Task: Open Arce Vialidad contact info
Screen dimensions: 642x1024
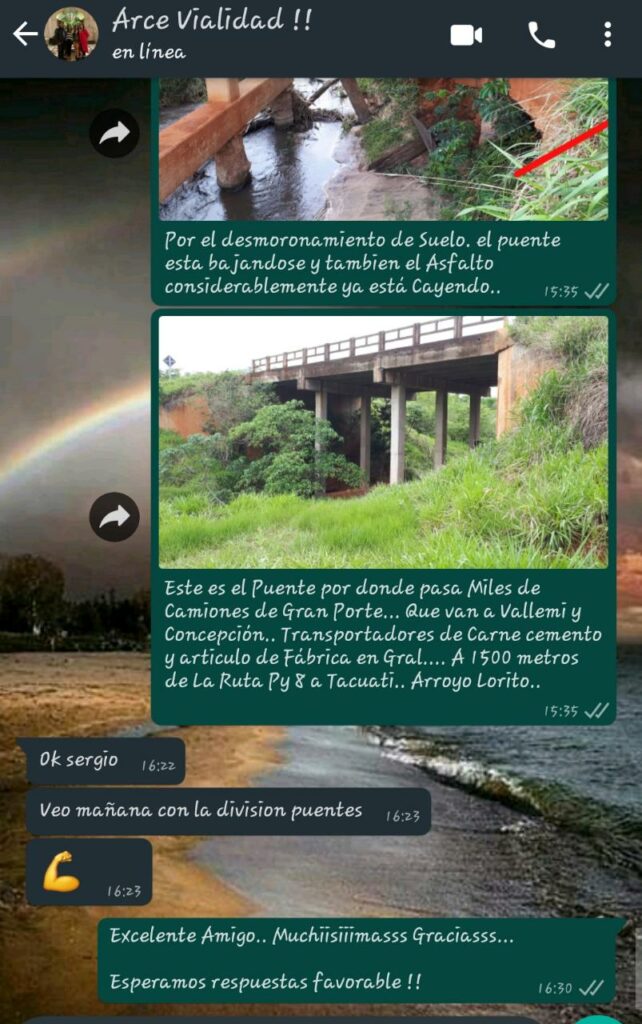Action: (210, 34)
